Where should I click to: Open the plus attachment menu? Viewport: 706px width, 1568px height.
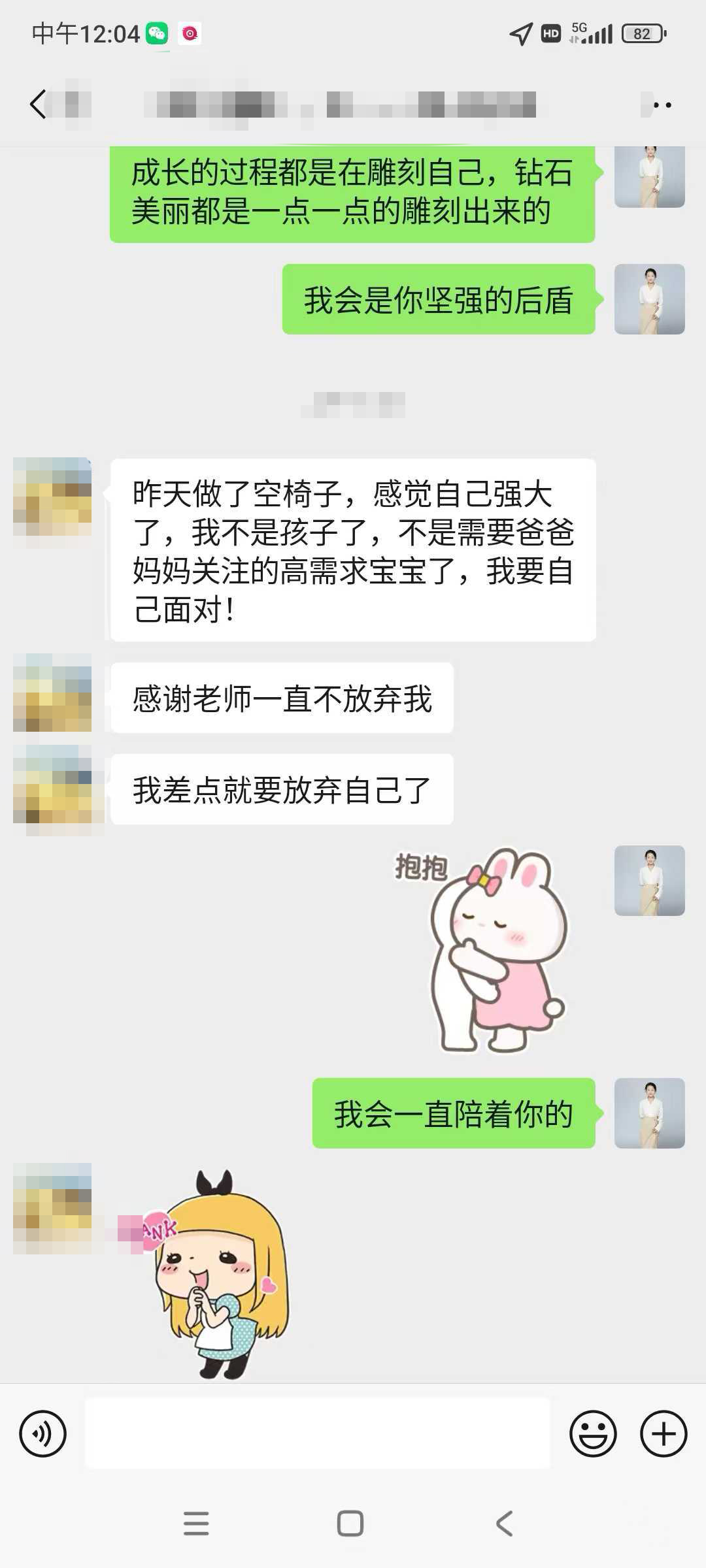tap(663, 1434)
